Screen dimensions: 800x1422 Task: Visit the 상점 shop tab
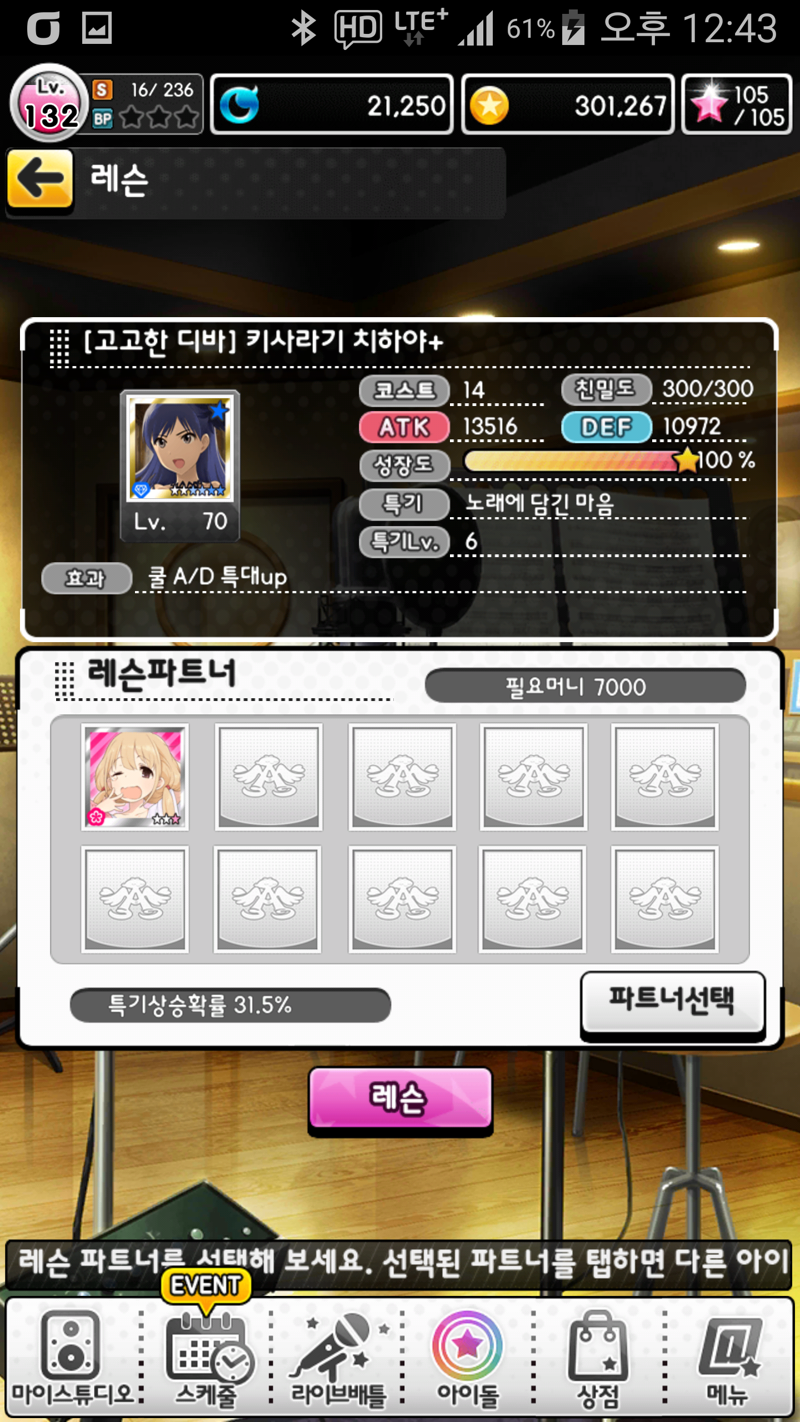coord(598,1357)
